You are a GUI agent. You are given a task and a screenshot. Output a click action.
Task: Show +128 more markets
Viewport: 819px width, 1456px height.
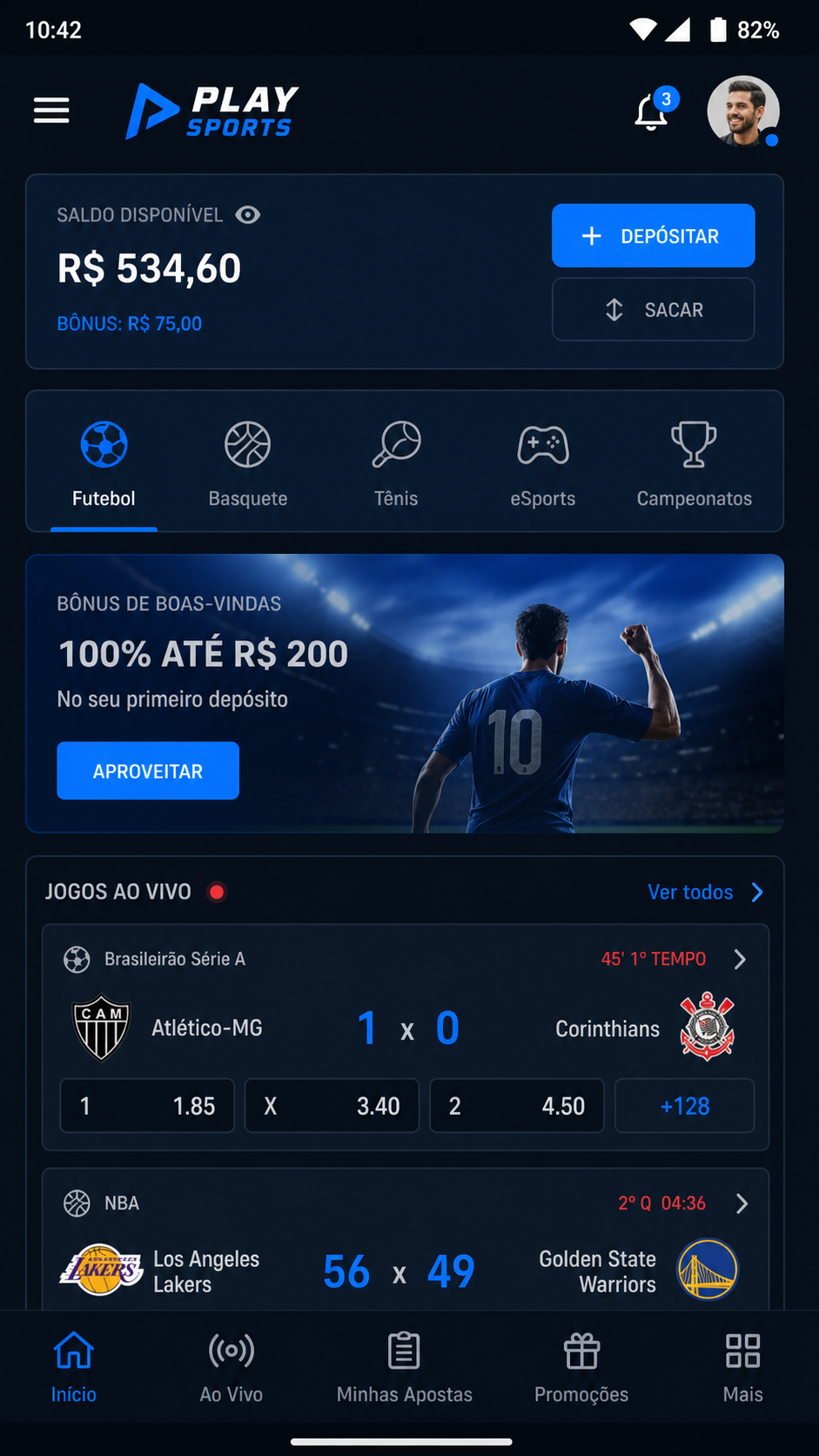(685, 1106)
